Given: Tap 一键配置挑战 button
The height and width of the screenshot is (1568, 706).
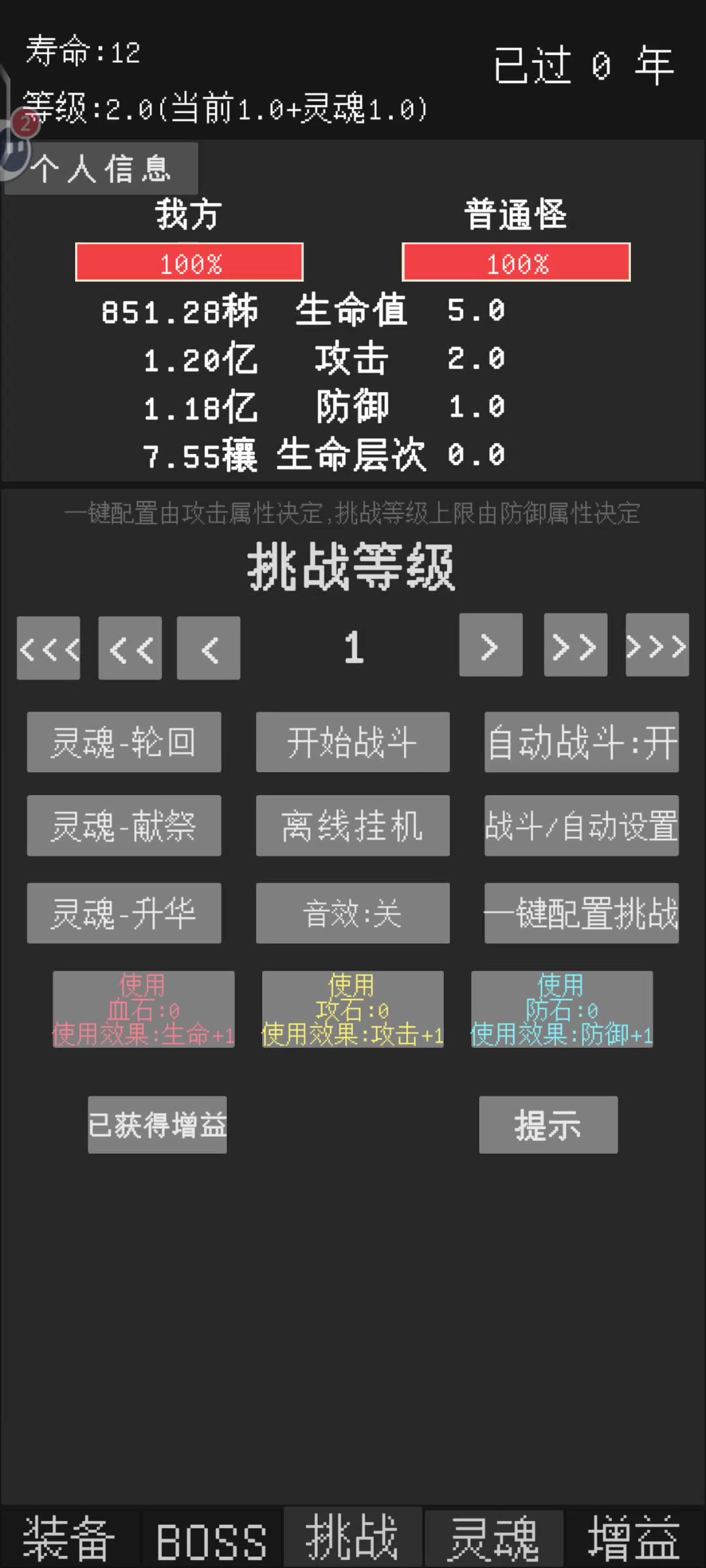Looking at the screenshot, I should coord(581,913).
